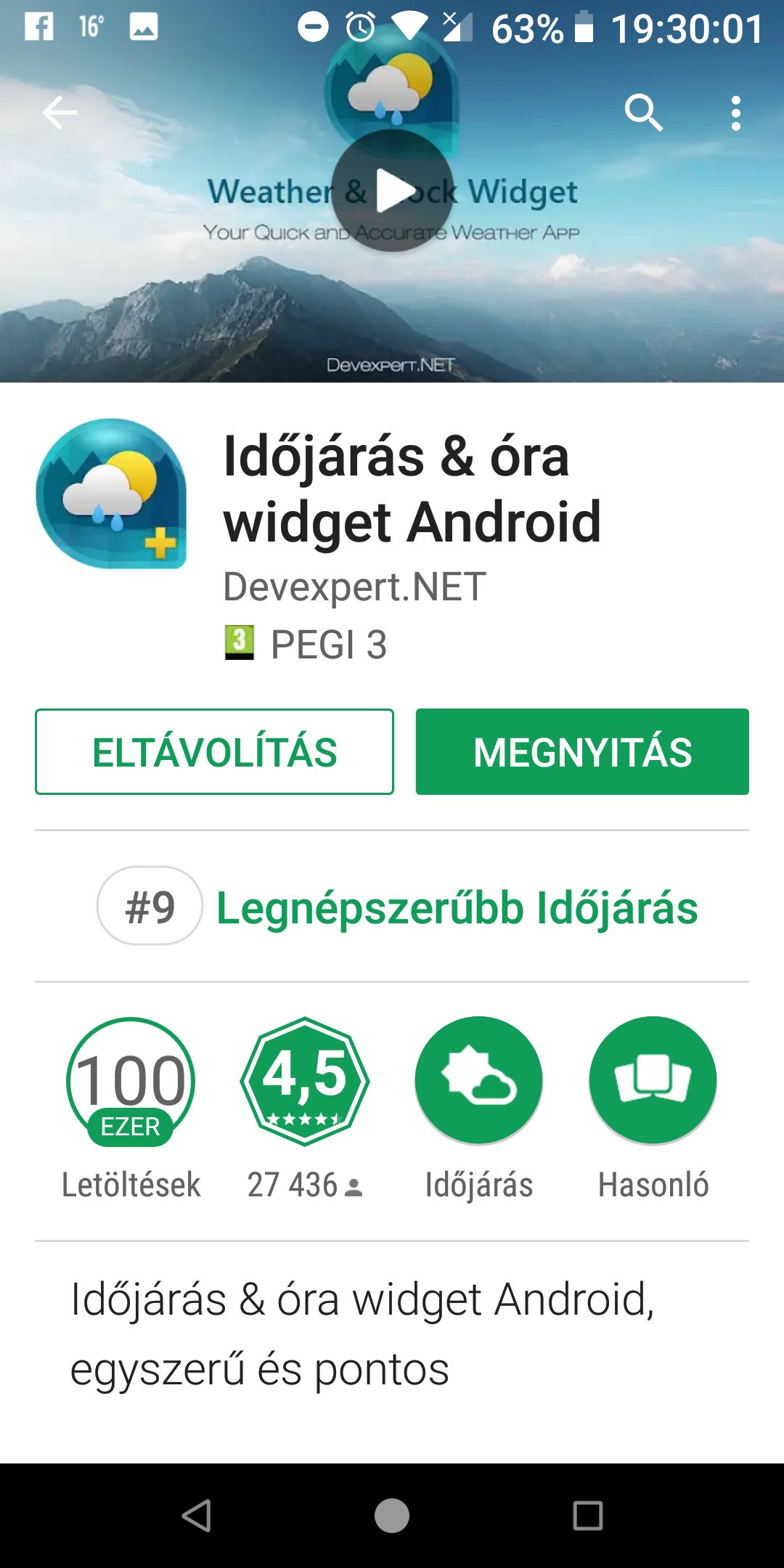Image resolution: width=784 pixels, height=1568 pixels.
Task: Open the app with MEGNYITÁS
Action: [582, 751]
